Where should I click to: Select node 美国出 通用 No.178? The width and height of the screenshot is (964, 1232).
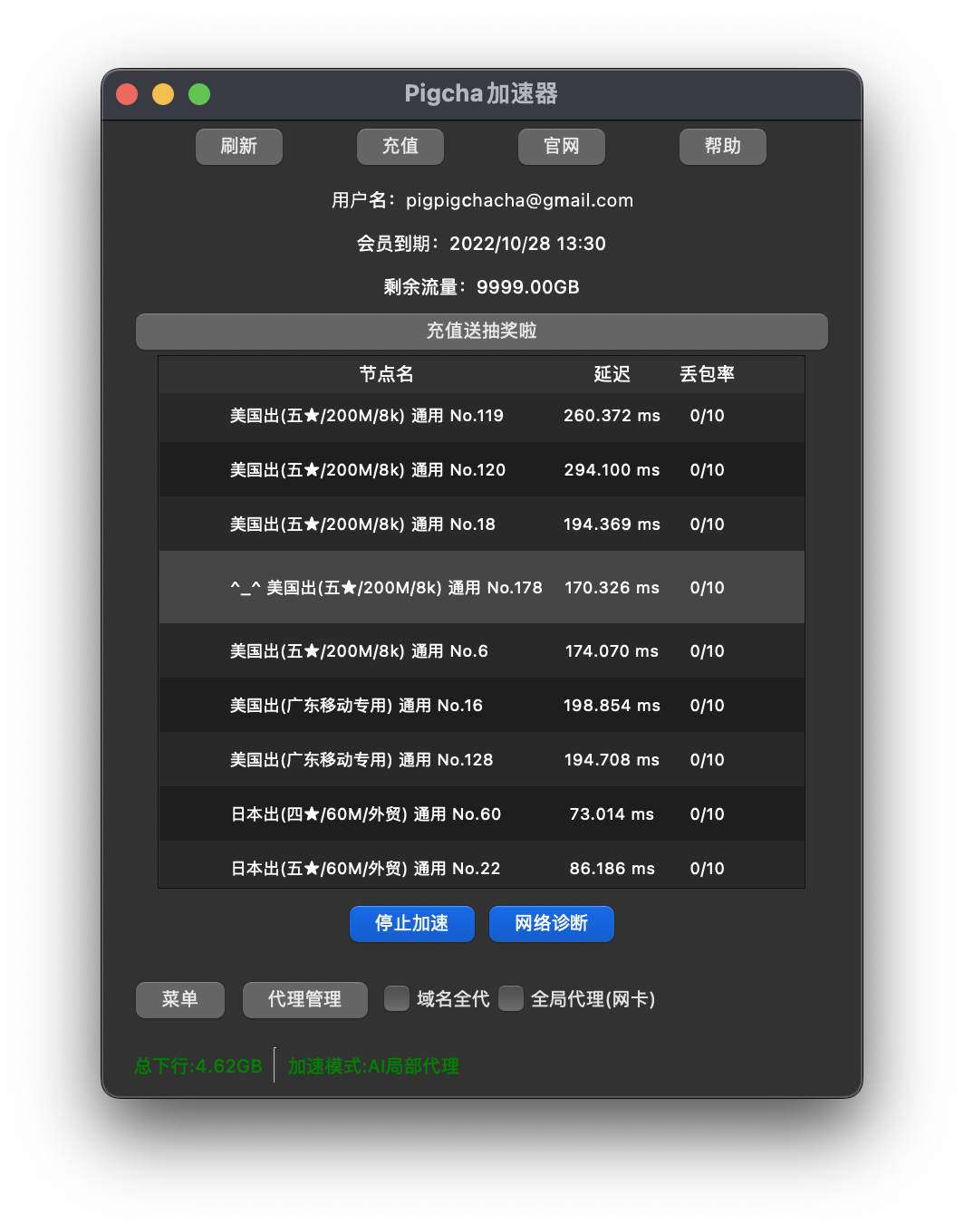pyautogui.click(x=387, y=588)
